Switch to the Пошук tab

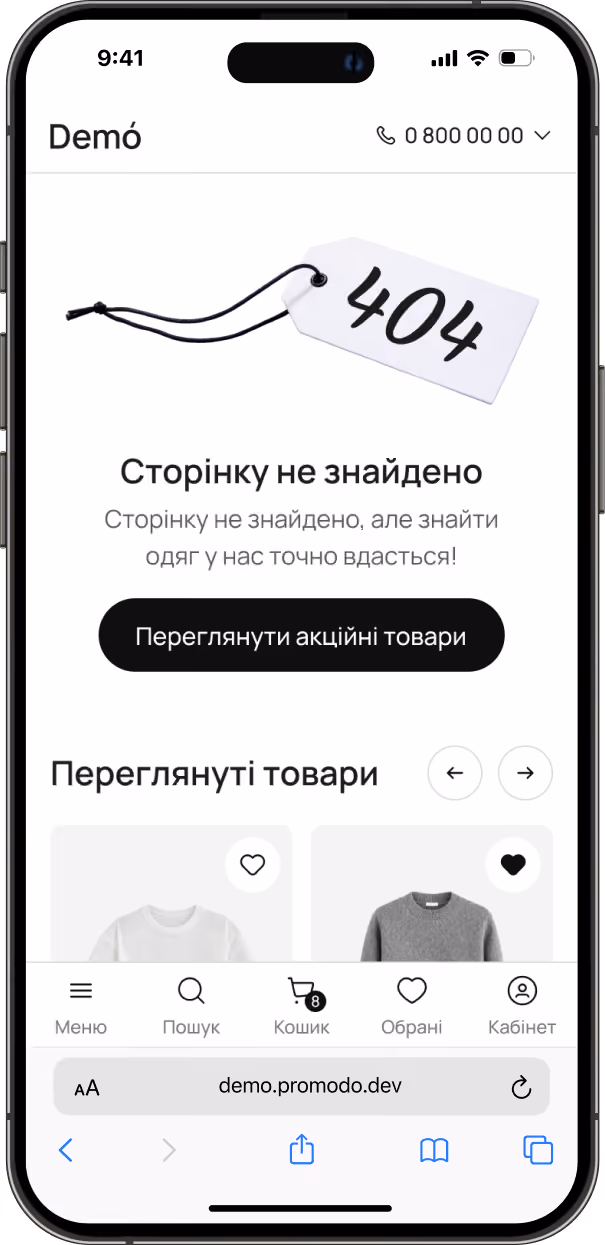coord(191,1006)
